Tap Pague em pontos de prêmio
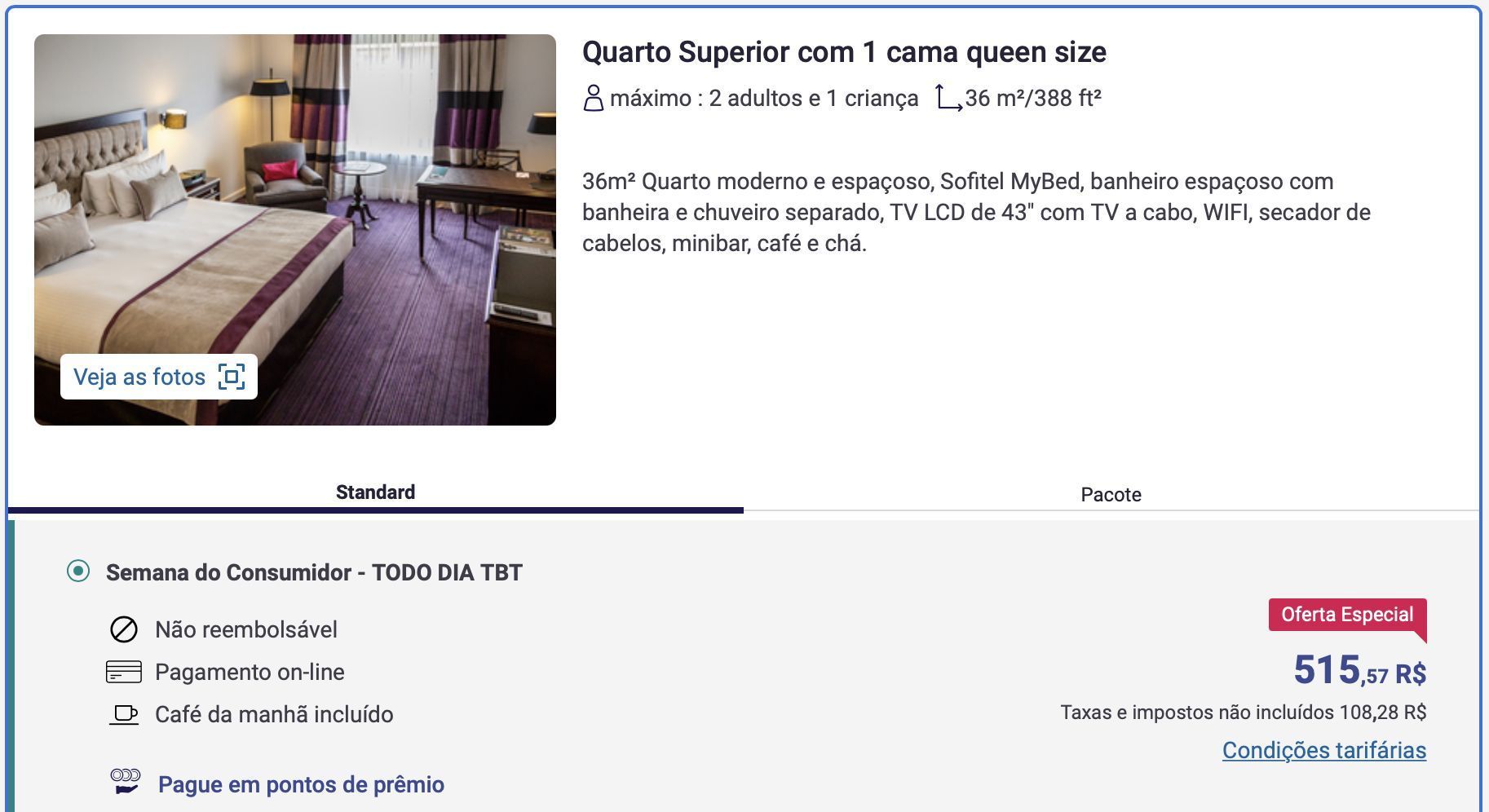1489x812 pixels. pyautogui.click(x=300, y=784)
